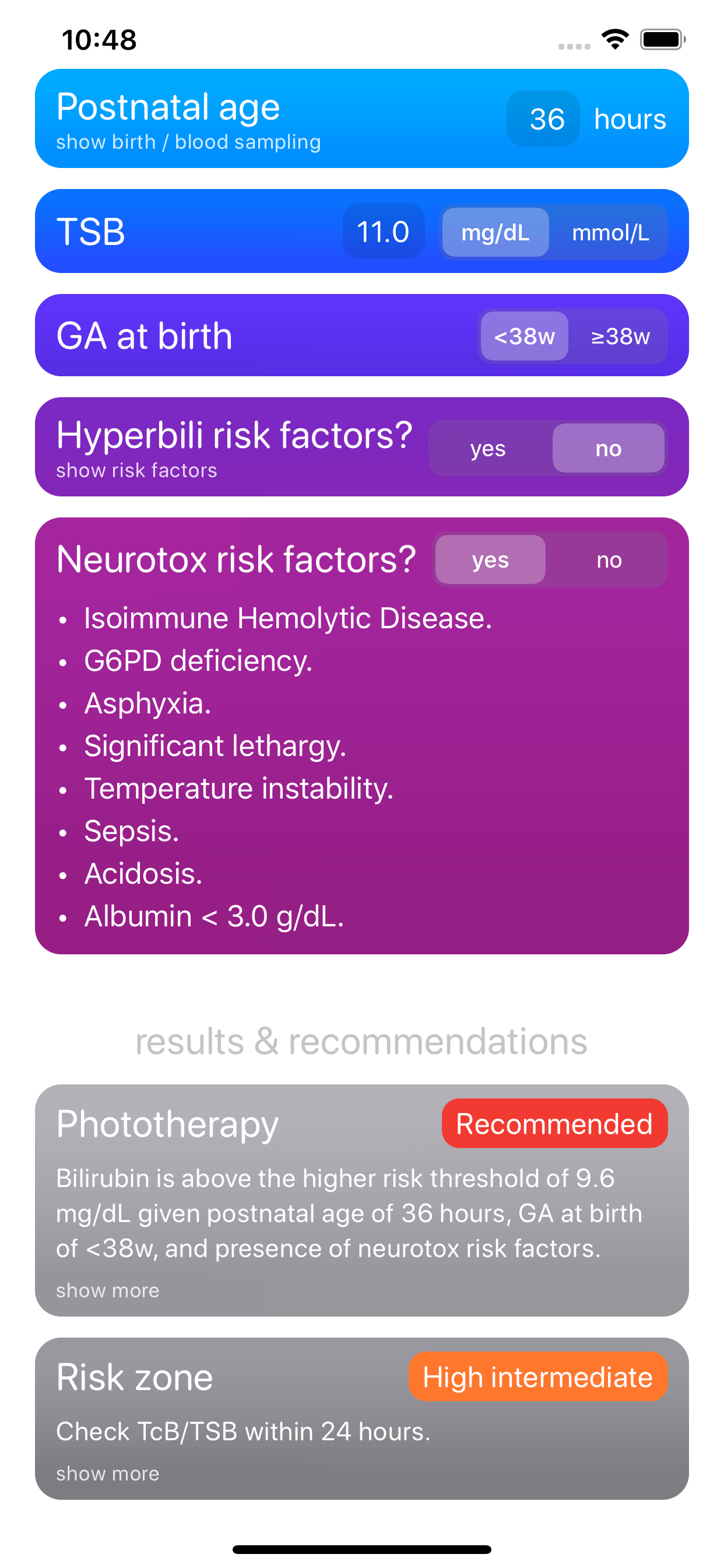Set Neurotox risk factors to no
This screenshot has width=724, height=1568.
[x=609, y=559]
